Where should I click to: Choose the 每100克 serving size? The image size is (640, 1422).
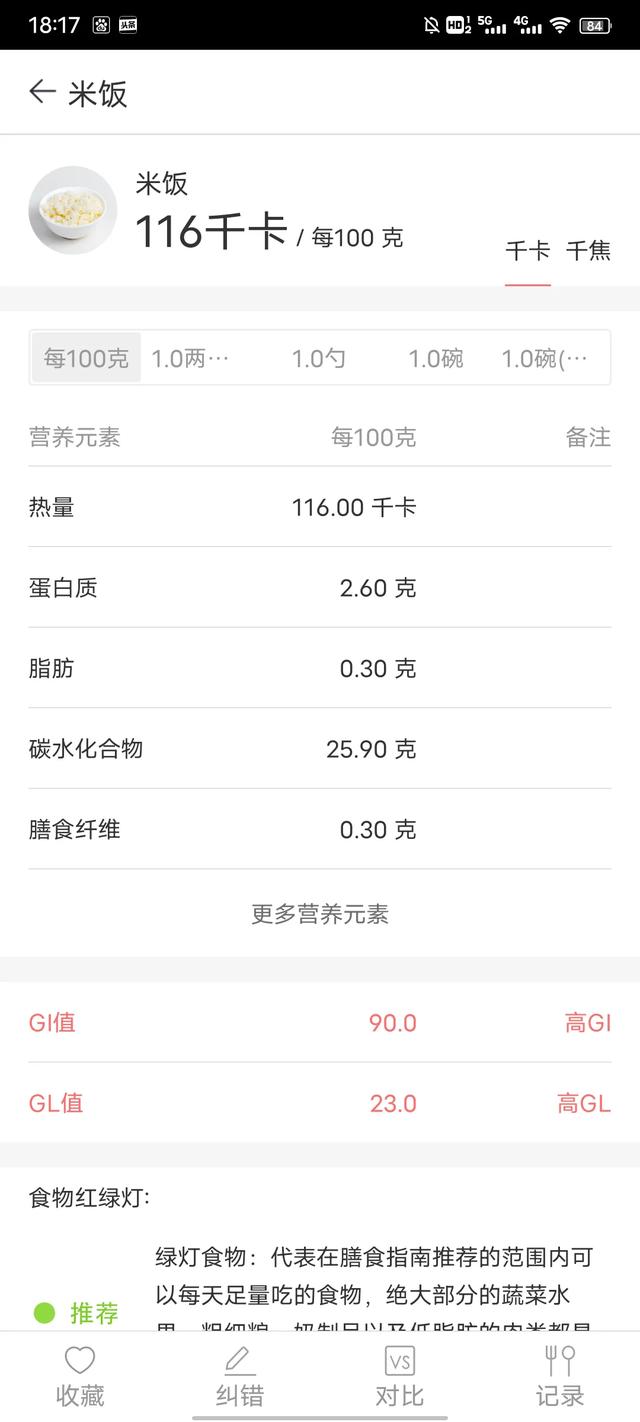click(86, 358)
